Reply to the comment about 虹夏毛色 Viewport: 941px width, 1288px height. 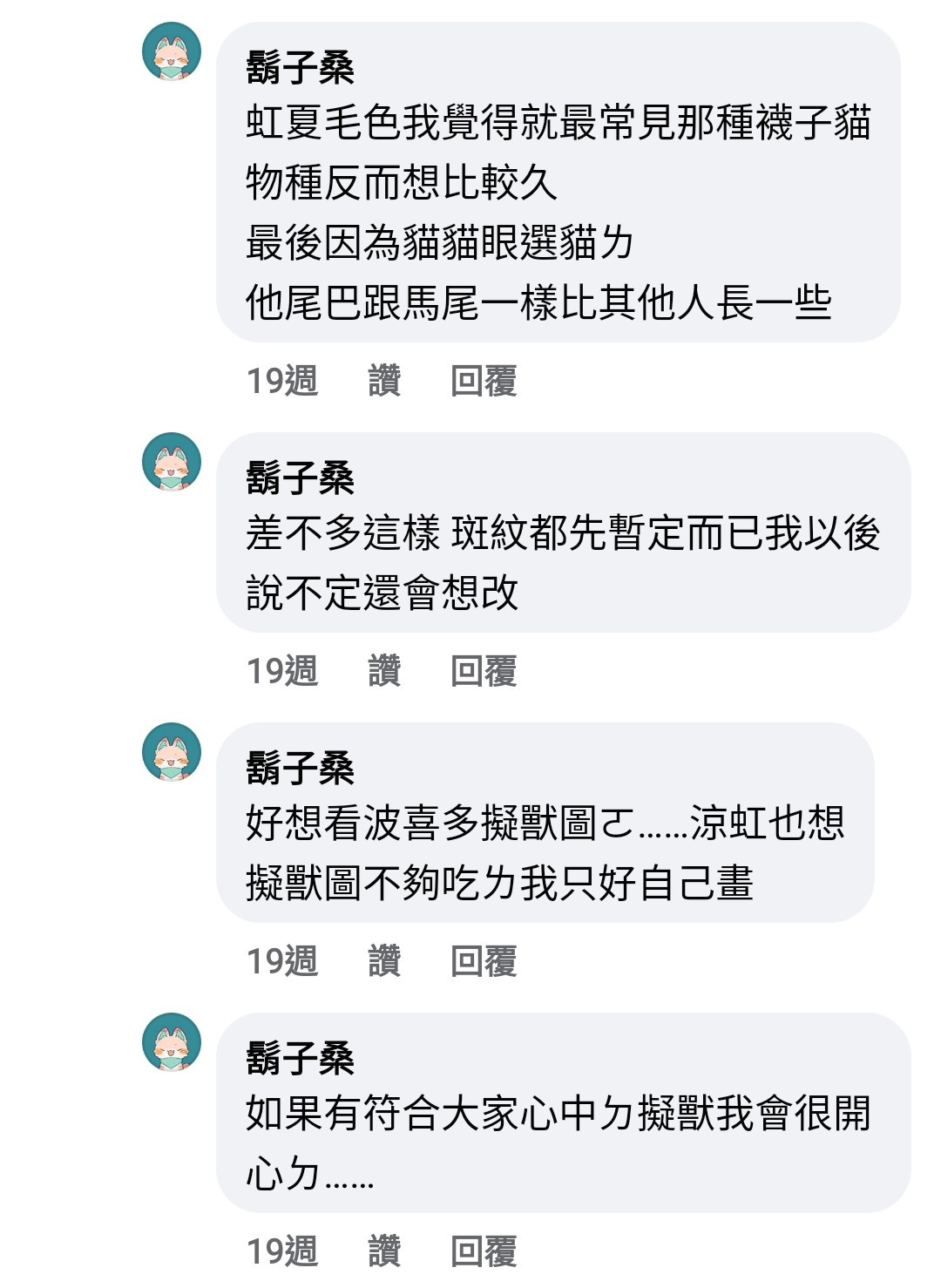pos(484,381)
